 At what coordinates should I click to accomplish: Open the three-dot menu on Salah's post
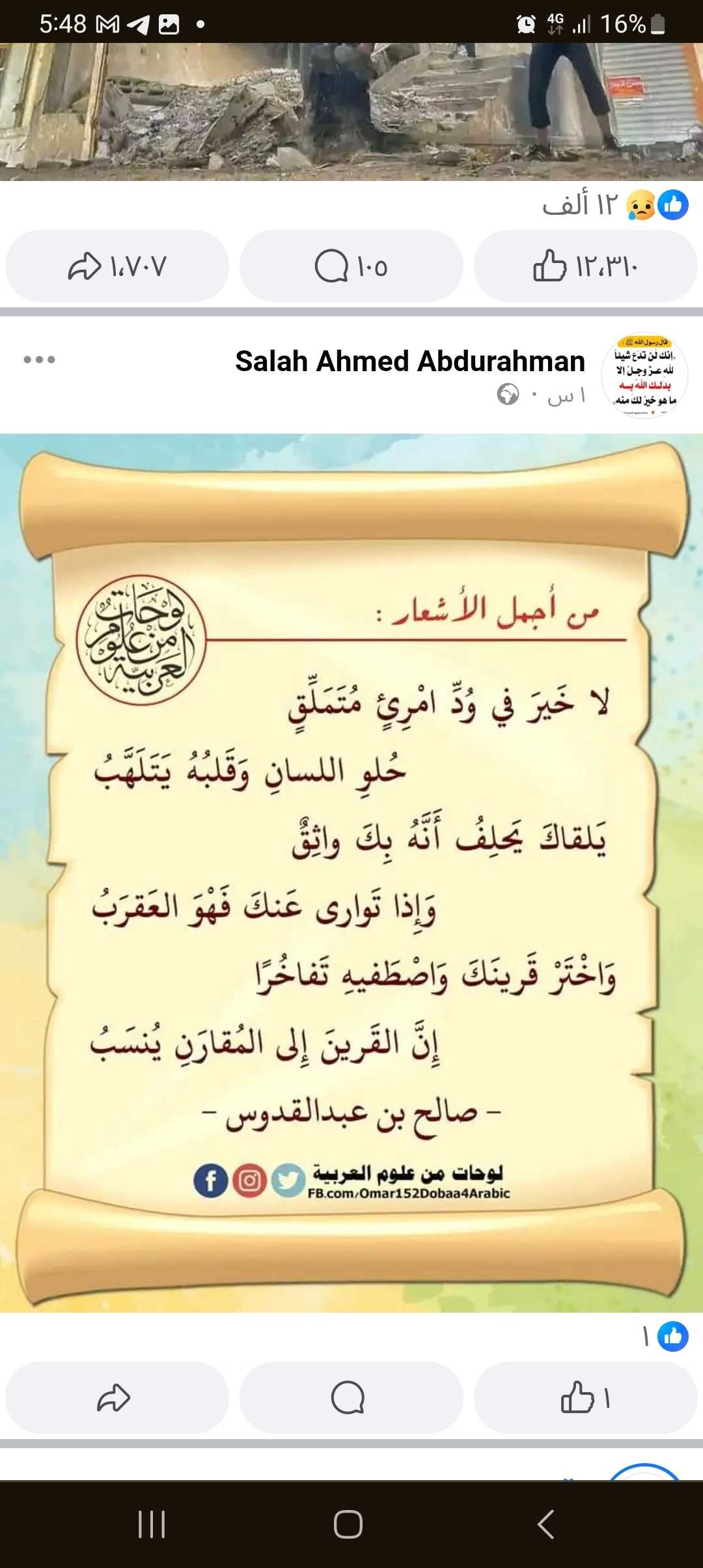point(39,359)
